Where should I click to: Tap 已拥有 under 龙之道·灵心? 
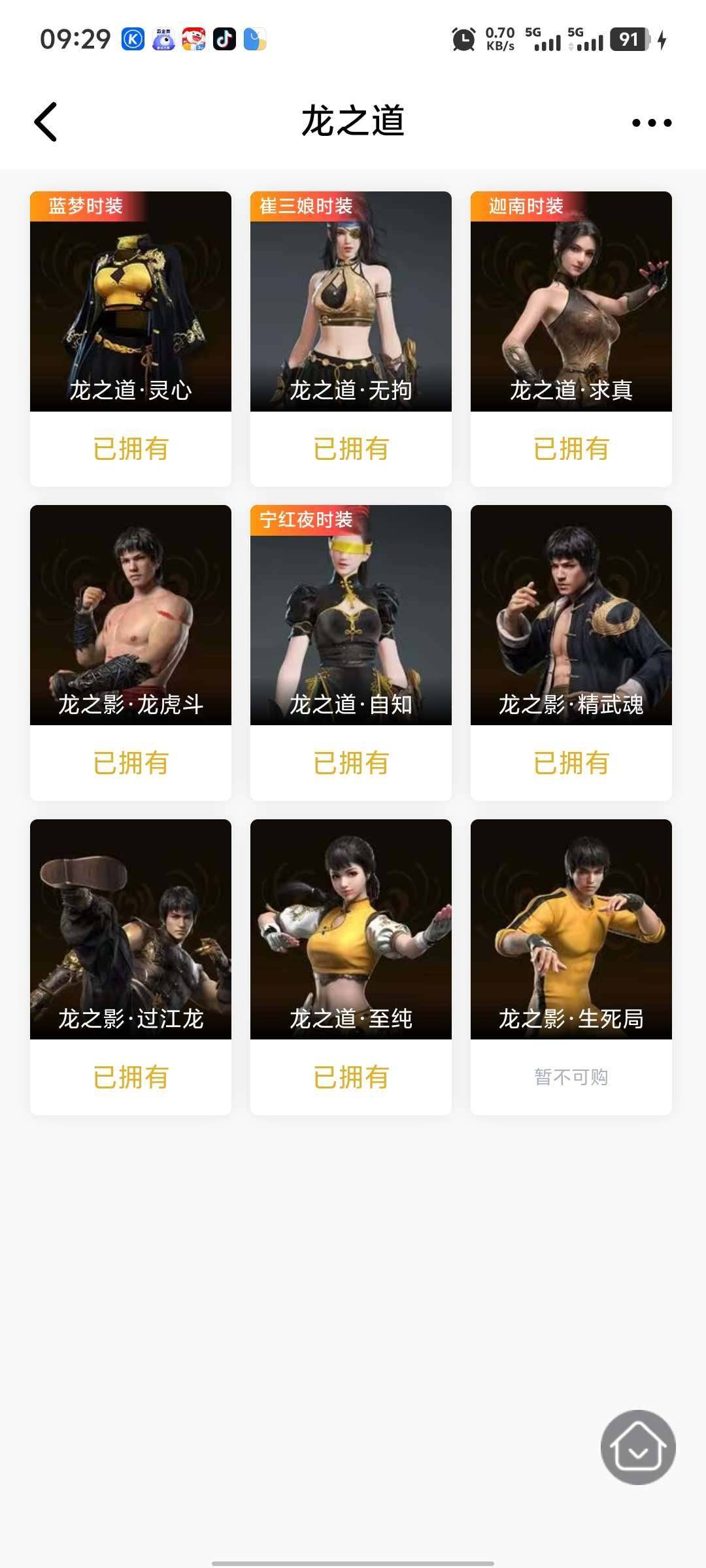129,448
